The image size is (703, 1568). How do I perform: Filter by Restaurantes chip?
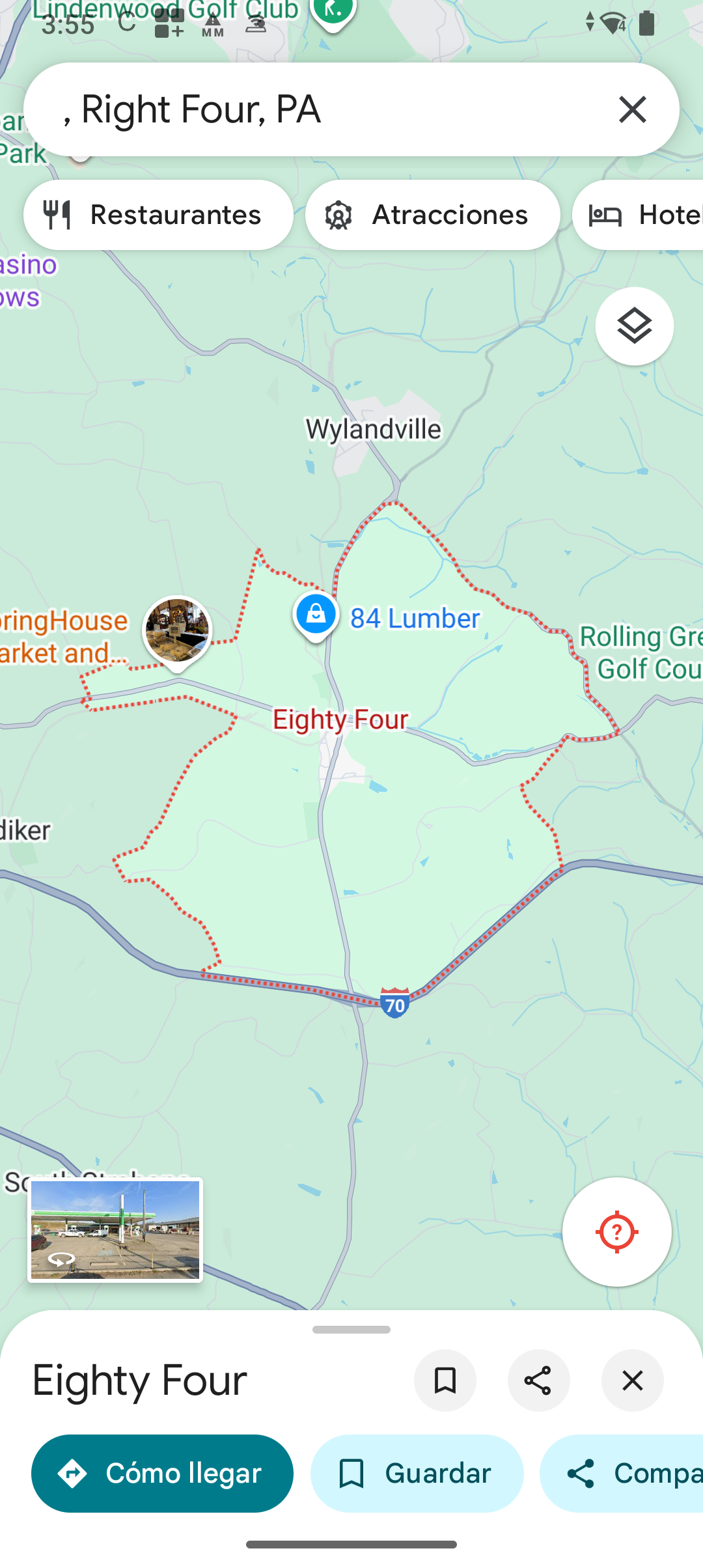click(x=158, y=215)
